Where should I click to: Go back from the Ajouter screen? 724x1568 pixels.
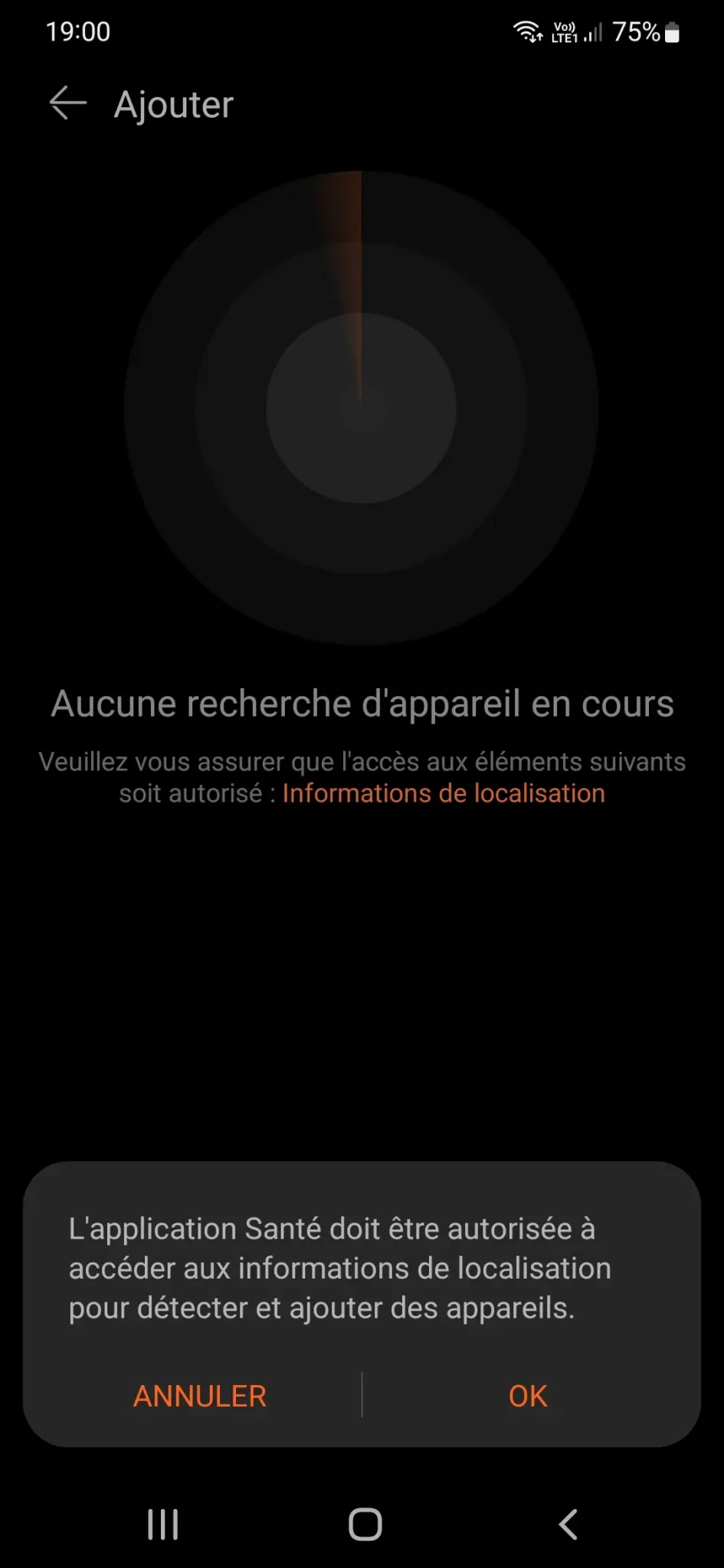click(67, 103)
